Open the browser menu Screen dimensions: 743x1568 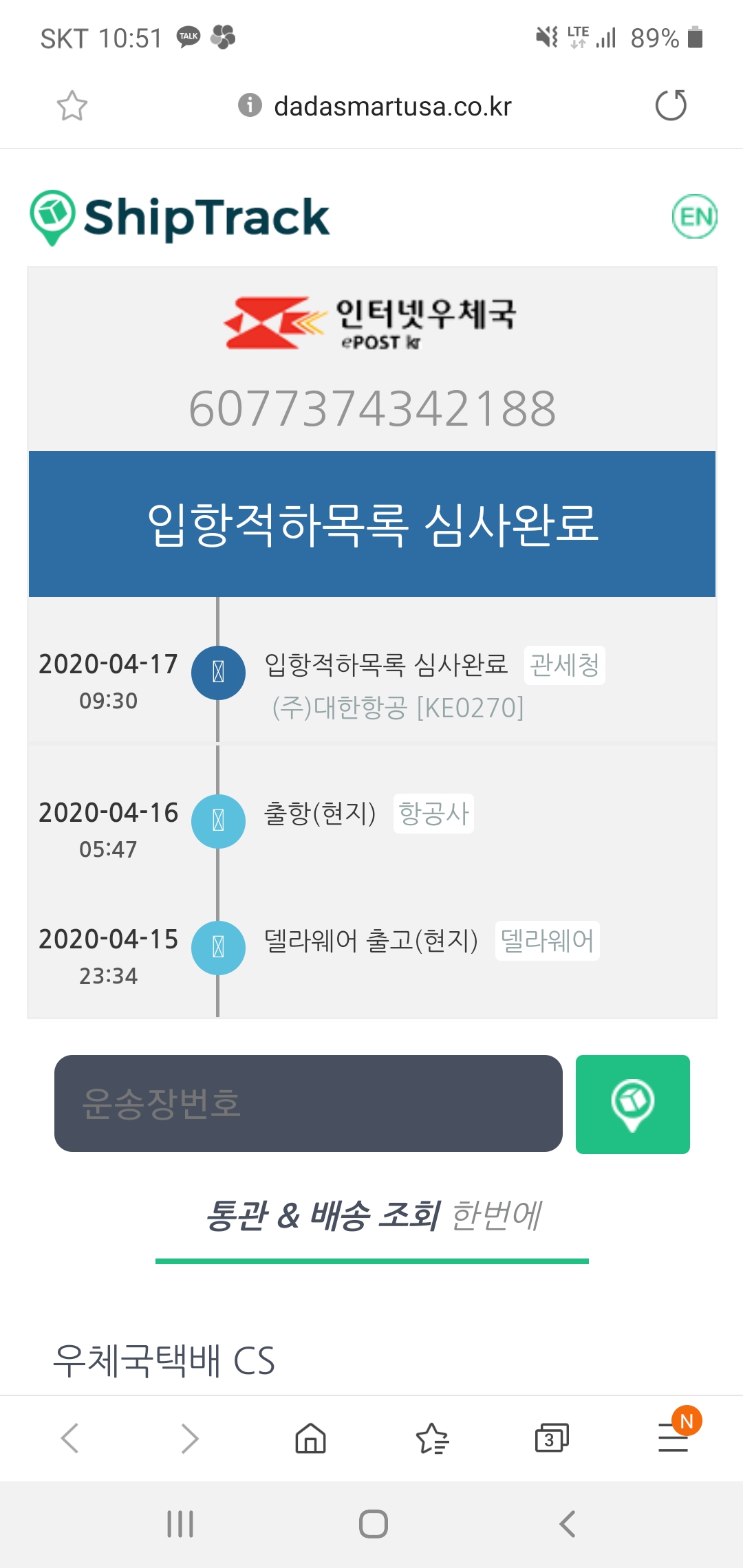(674, 1437)
